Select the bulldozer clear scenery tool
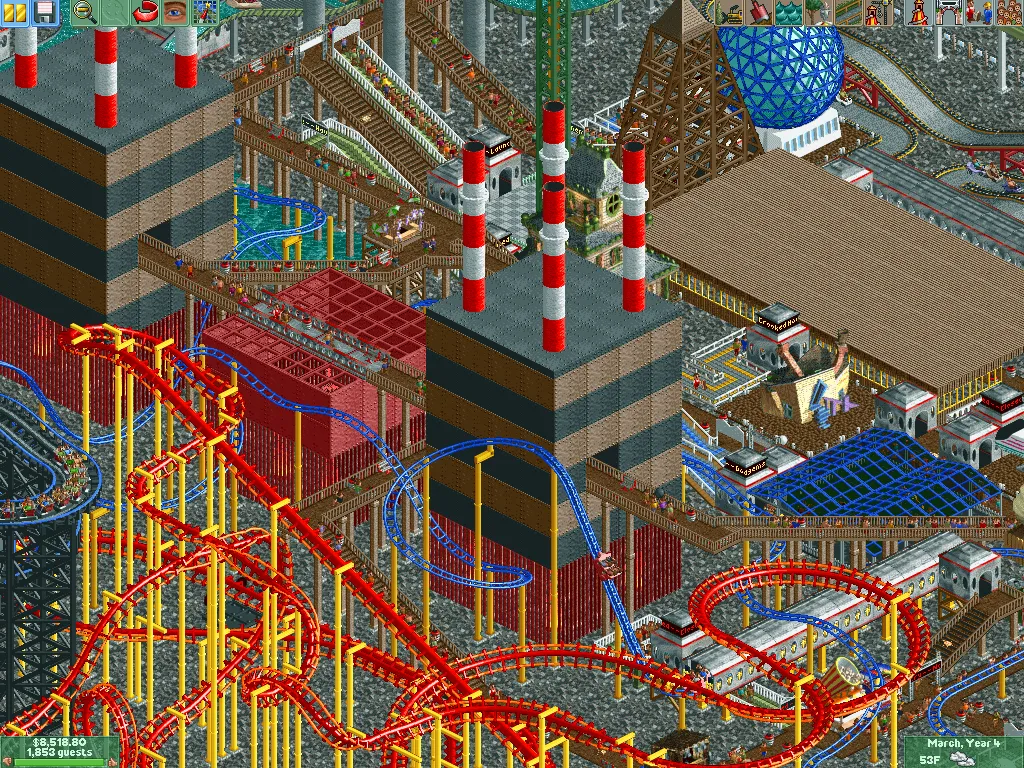This screenshot has width=1024, height=768. click(x=730, y=12)
